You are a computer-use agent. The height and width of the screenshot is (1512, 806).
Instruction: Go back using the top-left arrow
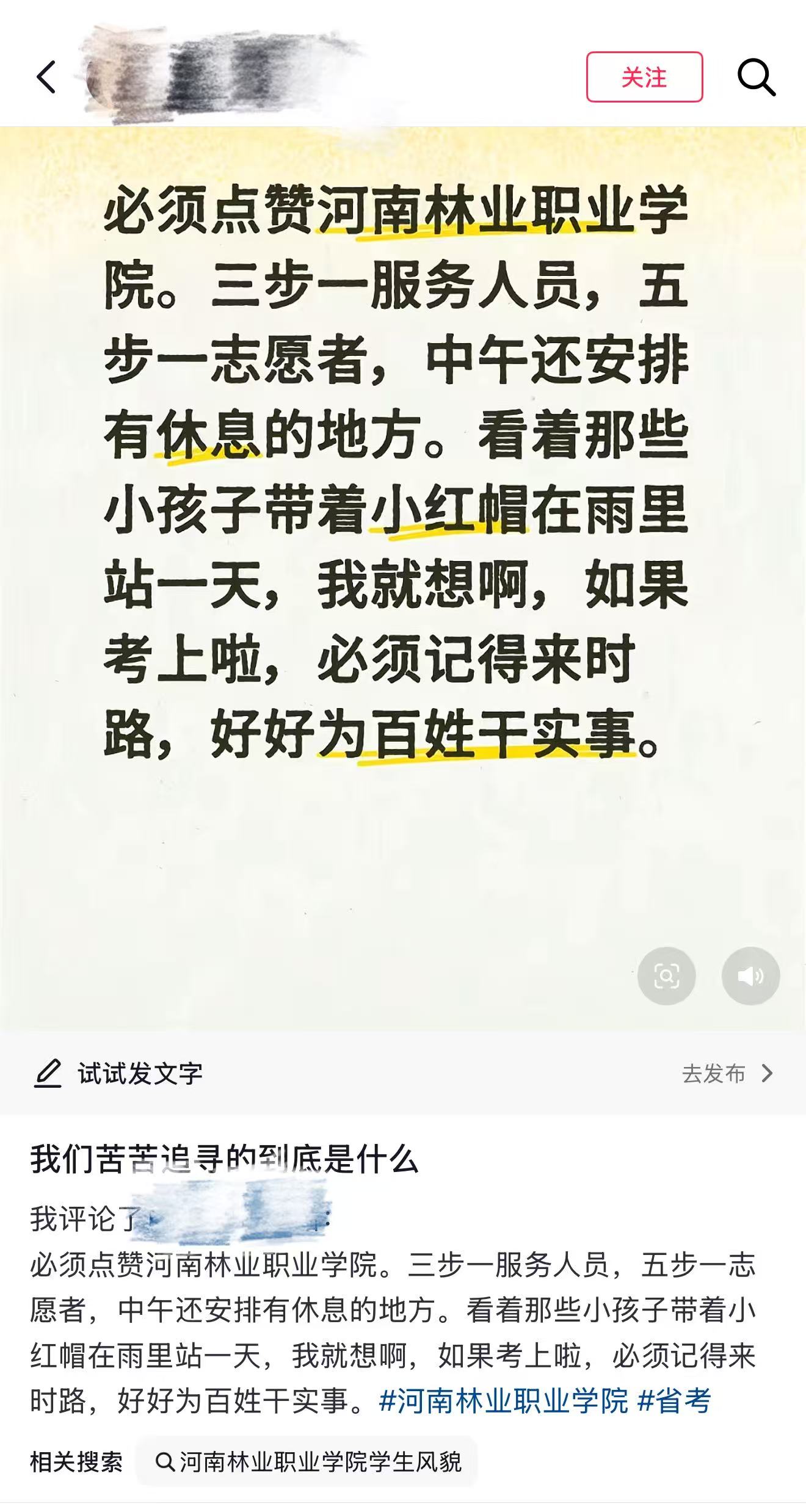46,77
